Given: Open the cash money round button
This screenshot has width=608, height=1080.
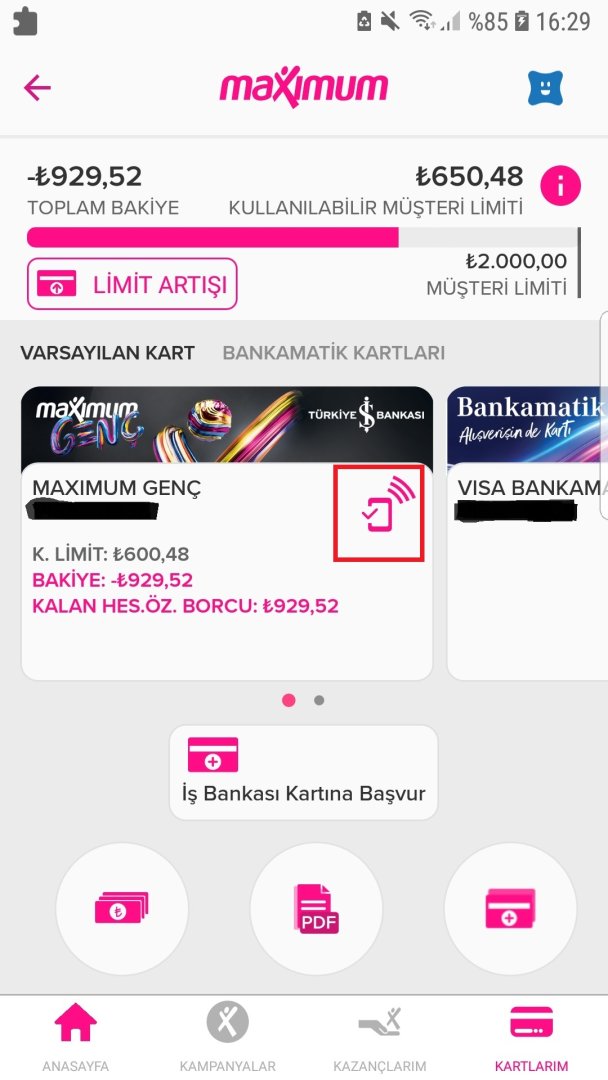Looking at the screenshot, I should [x=121, y=909].
